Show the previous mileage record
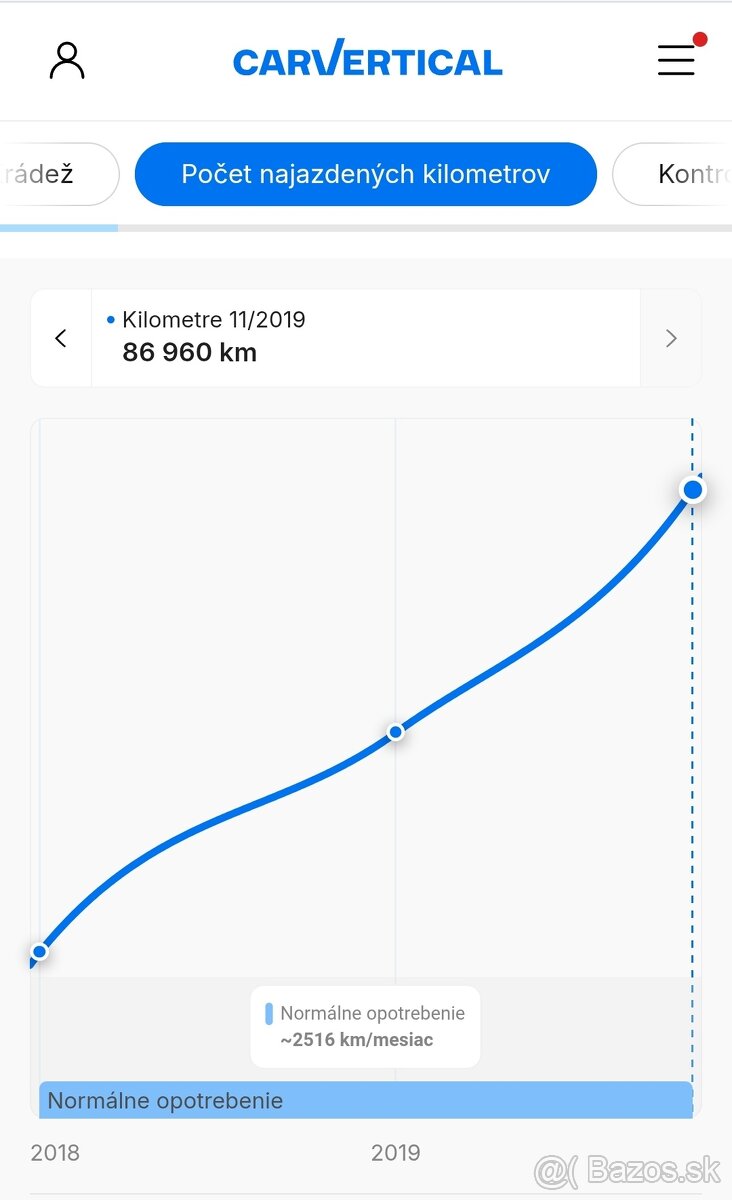 coord(61,338)
